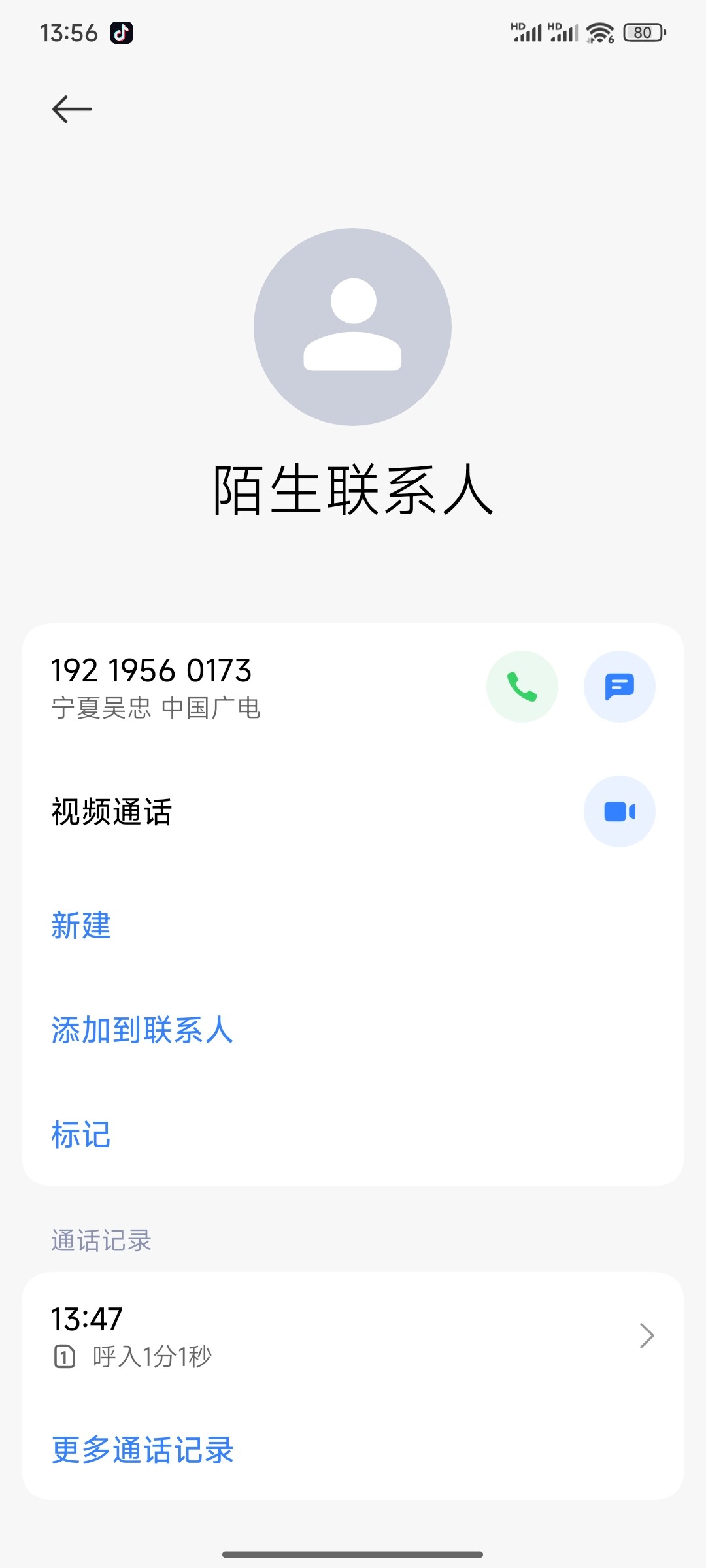The height and width of the screenshot is (1568, 706).
Task: Start a video call with camera icon
Action: pyautogui.click(x=620, y=811)
